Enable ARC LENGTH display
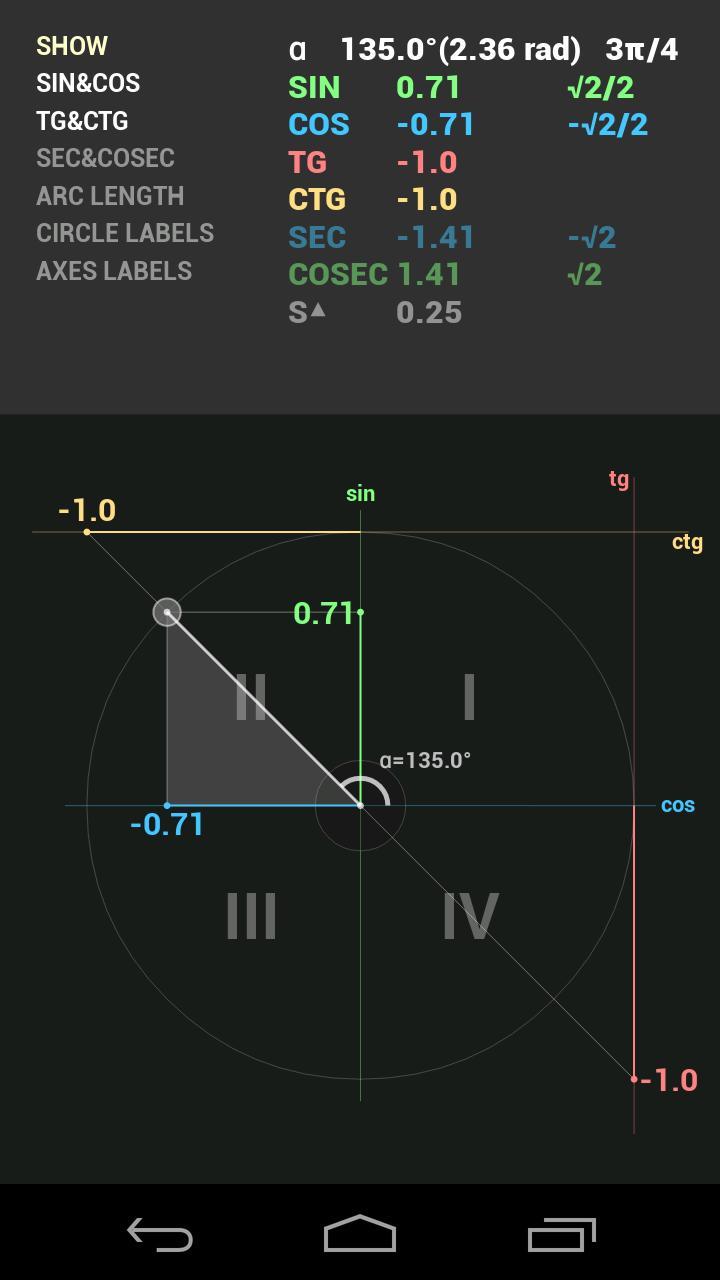720x1280 pixels. coord(110,196)
